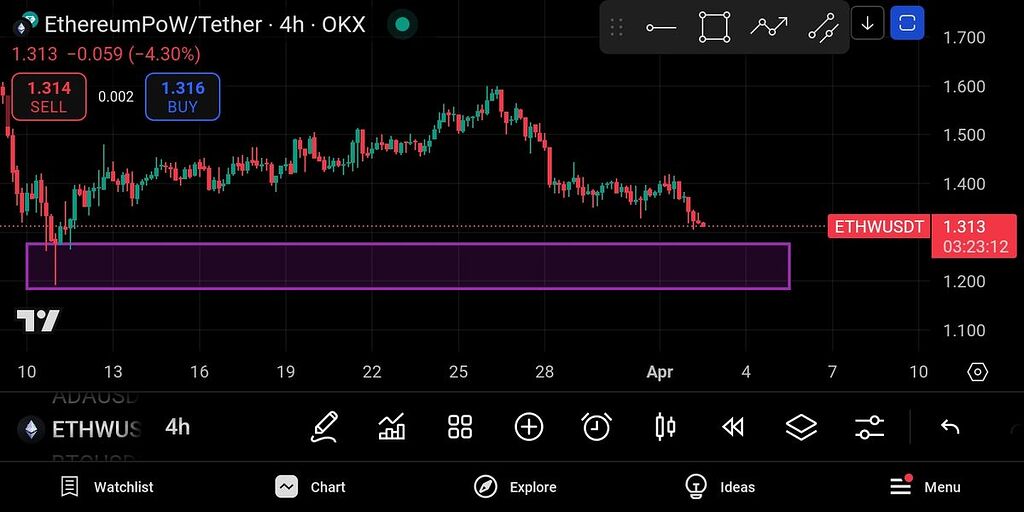Select the trend line drawing tool

[x=822, y=27]
